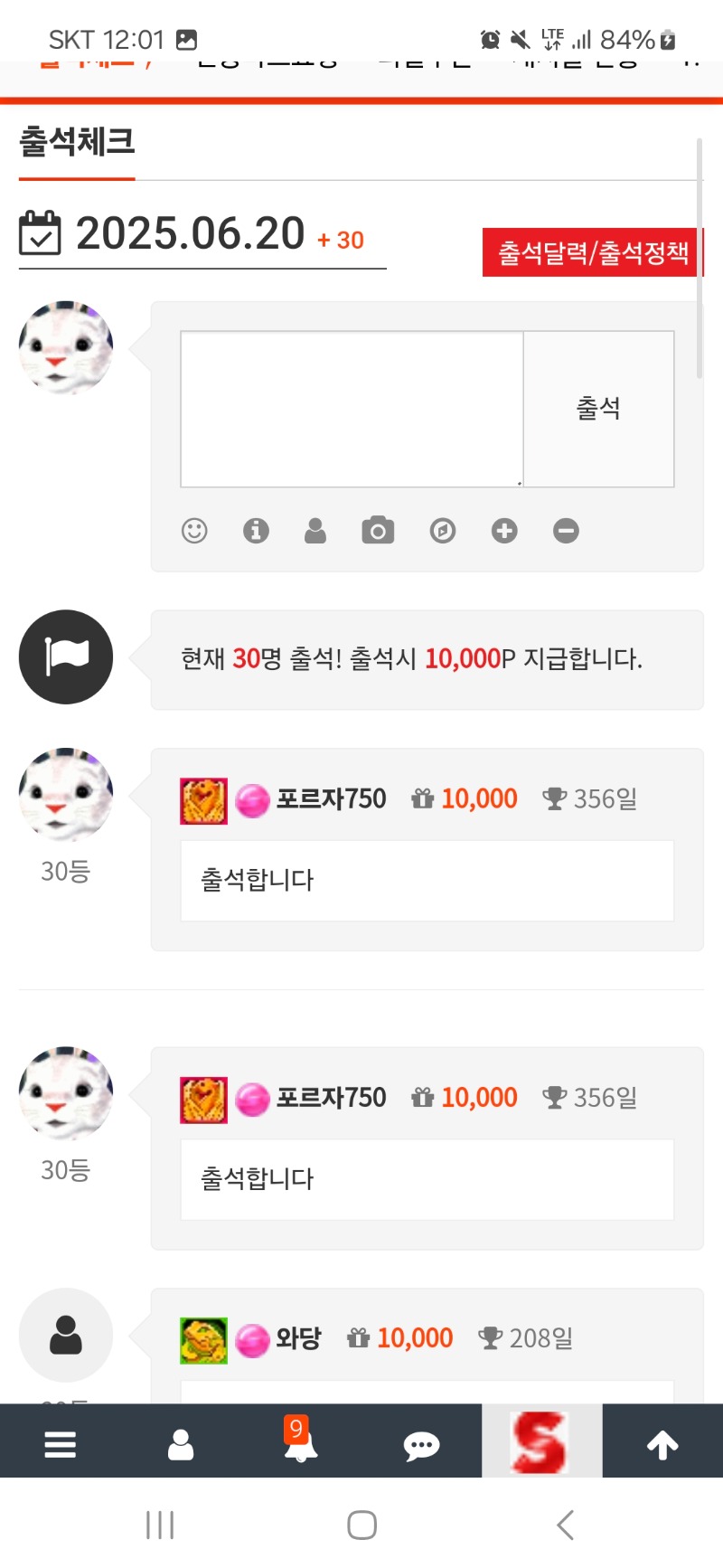Screen dimensions: 723x1568
Task: Open user 와당's profile name
Action: [x=298, y=1338]
